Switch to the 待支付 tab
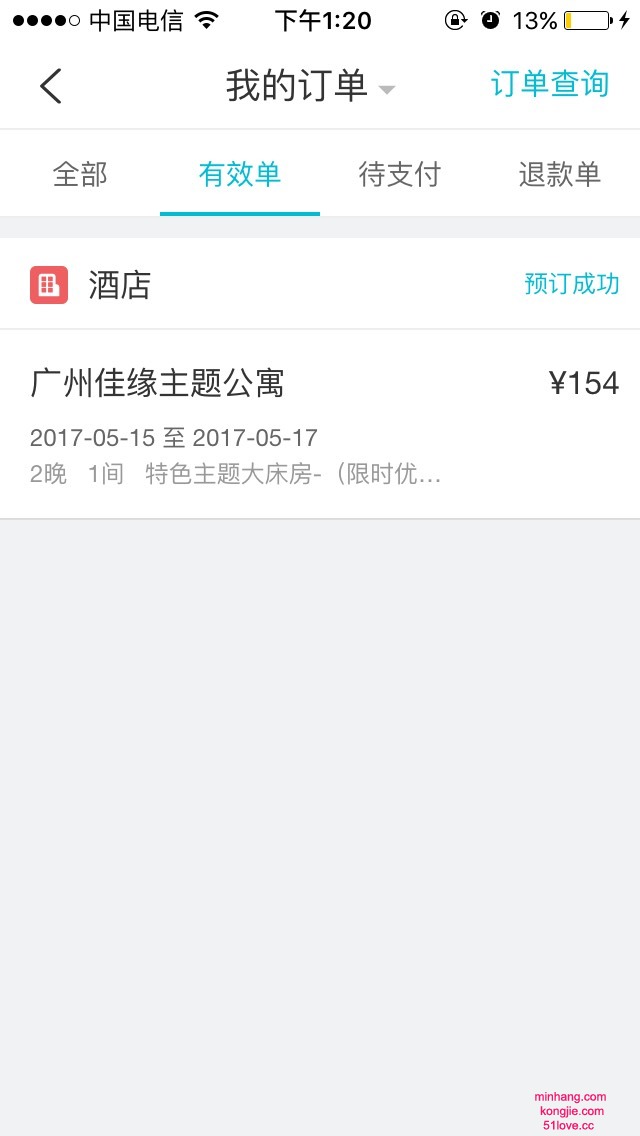 (400, 175)
